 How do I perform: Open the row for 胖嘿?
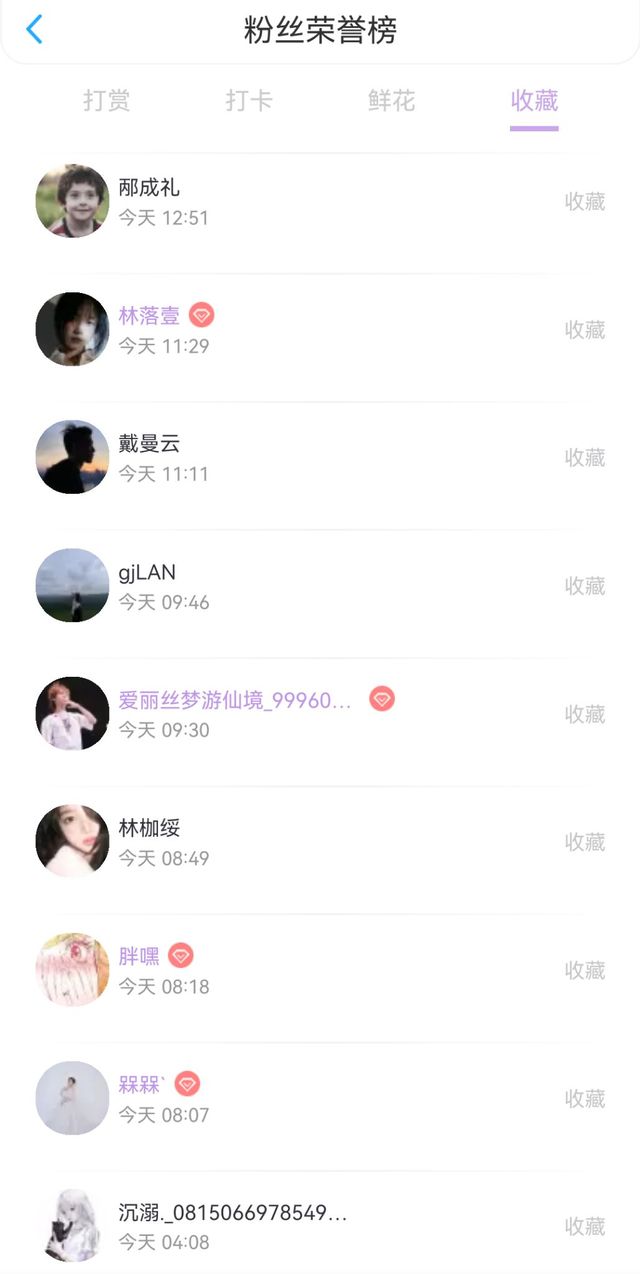(x=320, y=969)
